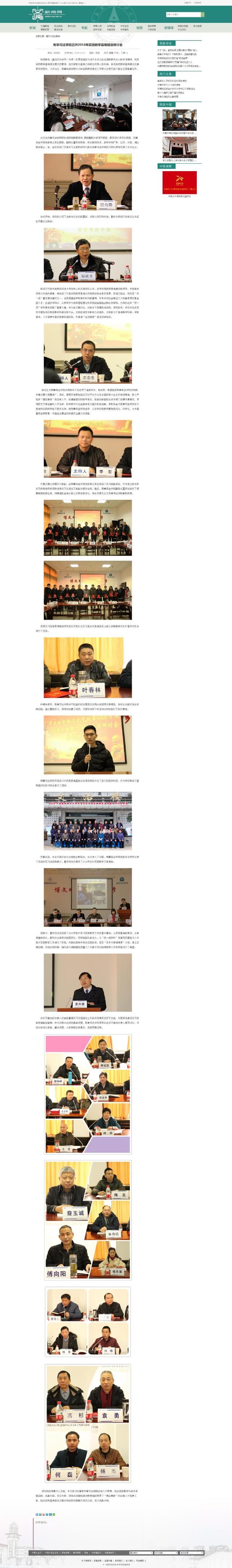Switch to the 专题 navigation tab
Screen dimensions: 232x1568
(x=85, y=28)
